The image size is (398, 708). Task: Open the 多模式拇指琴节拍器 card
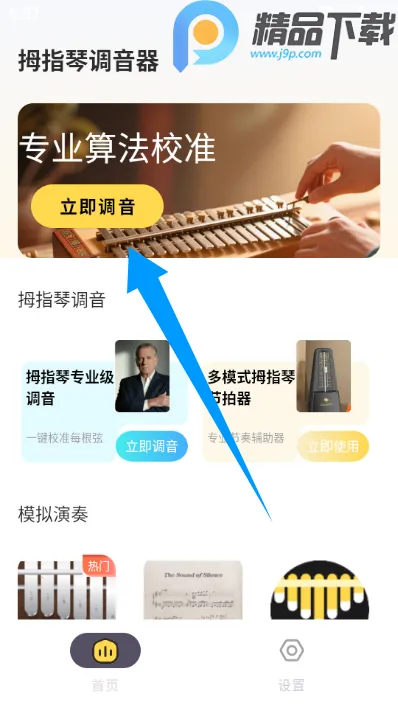[x=286, y=401]
